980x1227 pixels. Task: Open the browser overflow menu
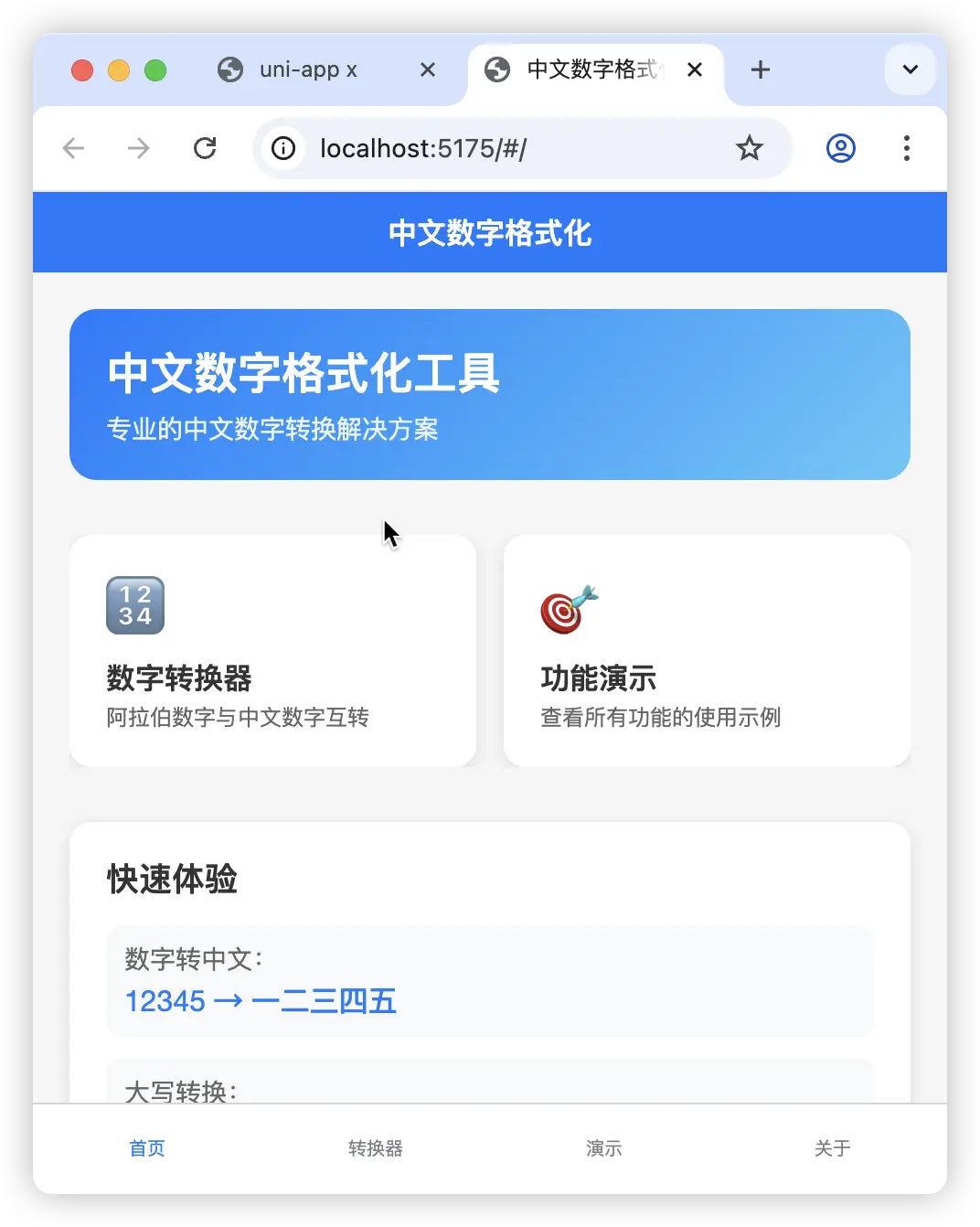pyautogui.click(x=906, y=148)
